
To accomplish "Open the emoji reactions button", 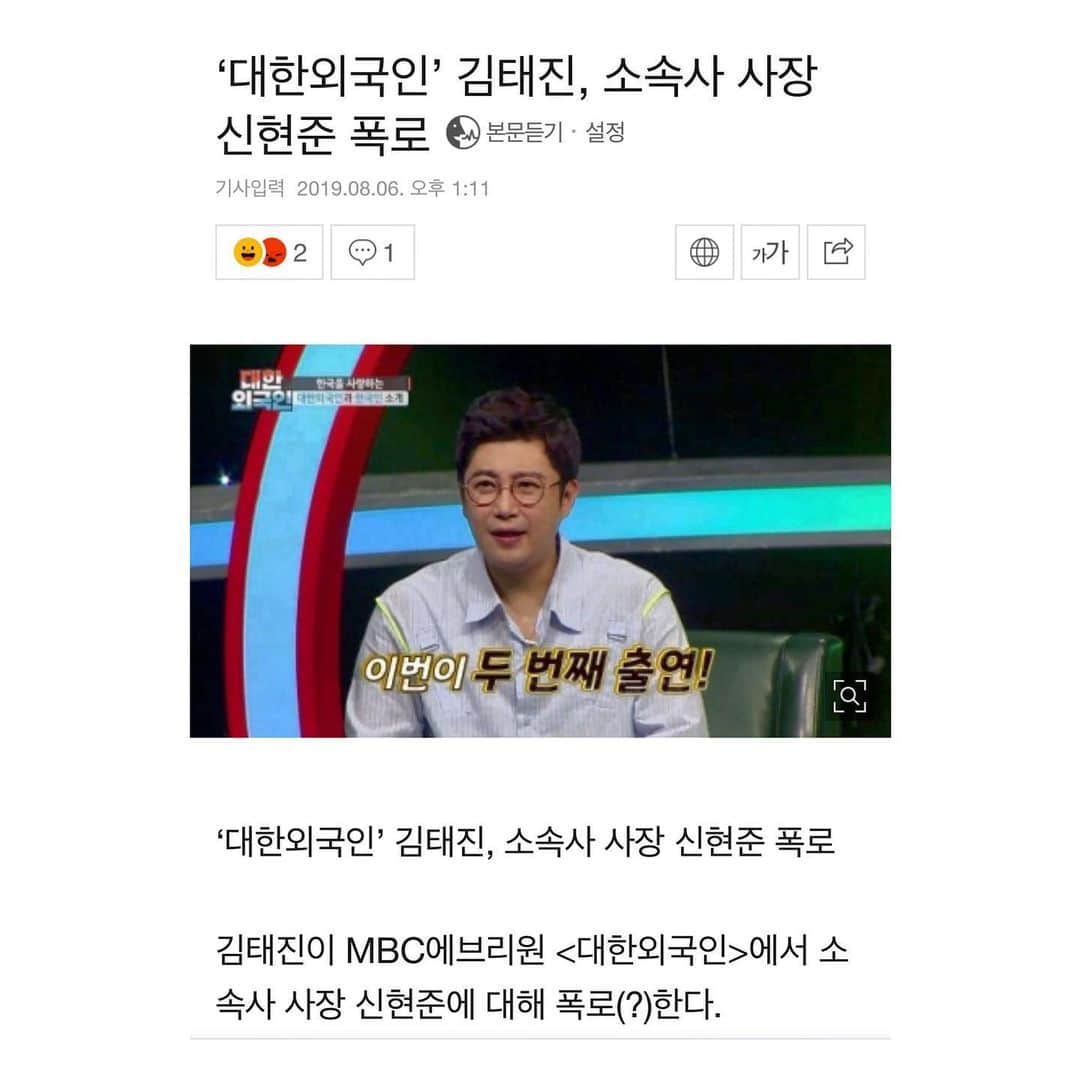I will [269, 252].
